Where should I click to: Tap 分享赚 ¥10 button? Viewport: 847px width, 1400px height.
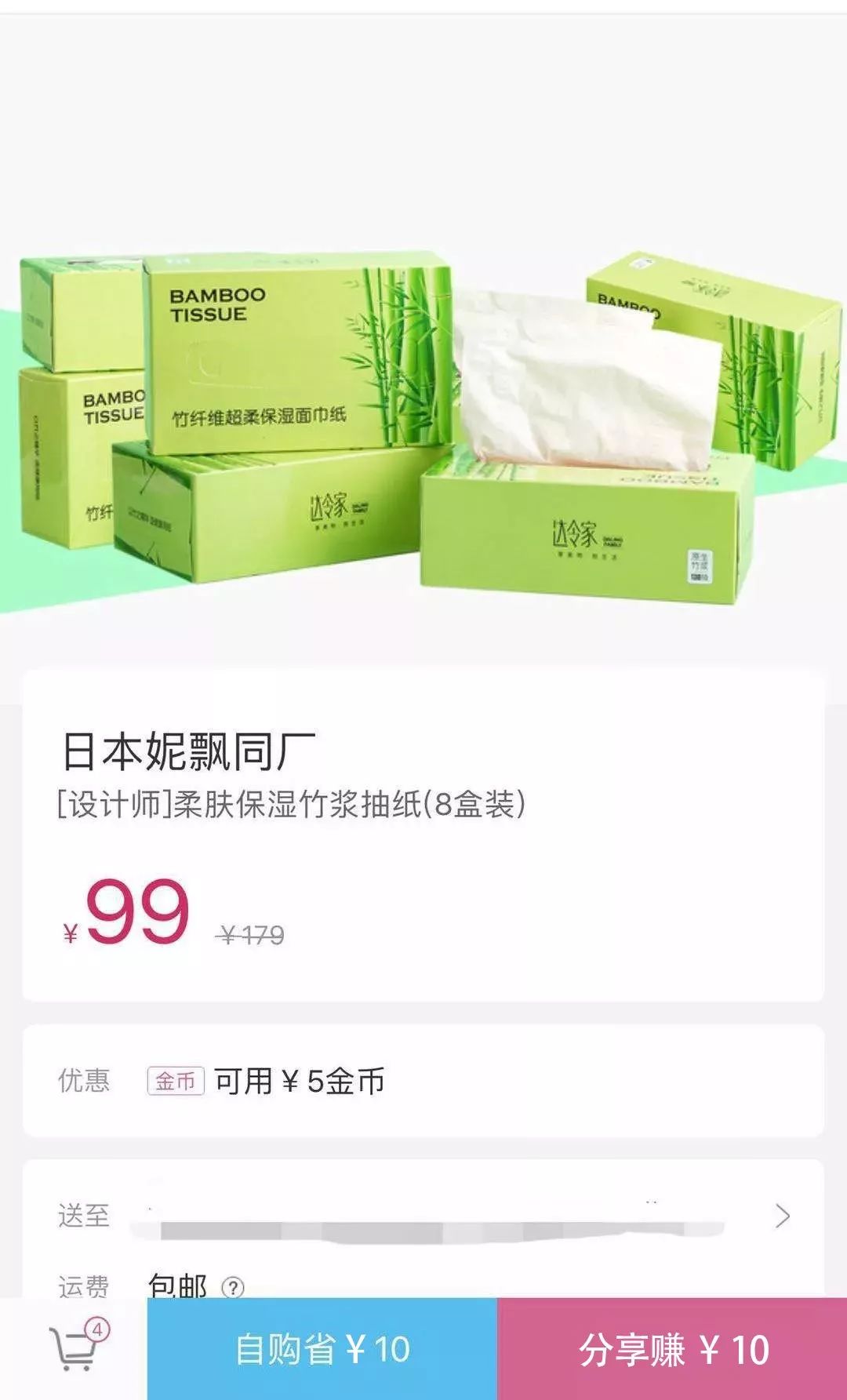[x=673, y=1349]
